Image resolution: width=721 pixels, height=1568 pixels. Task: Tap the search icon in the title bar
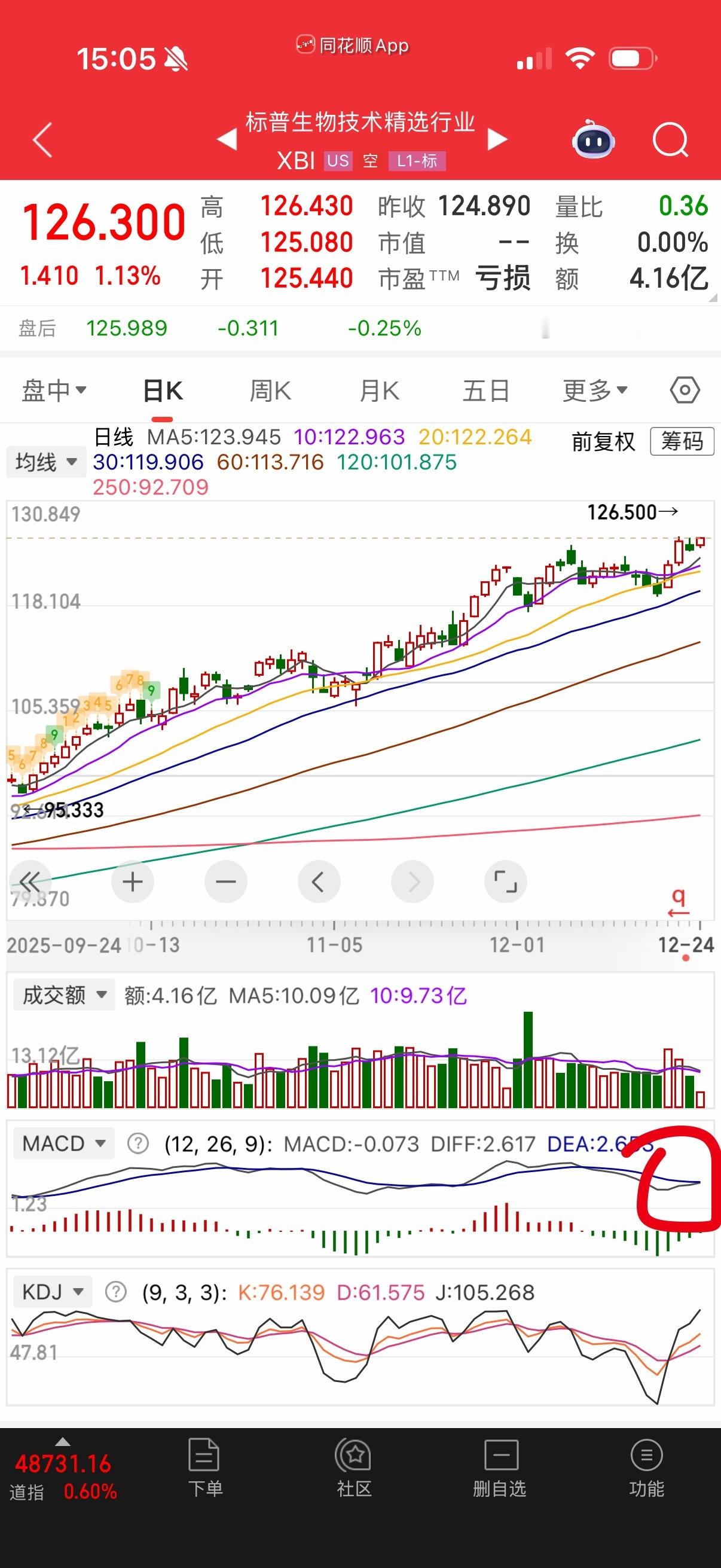669,139
